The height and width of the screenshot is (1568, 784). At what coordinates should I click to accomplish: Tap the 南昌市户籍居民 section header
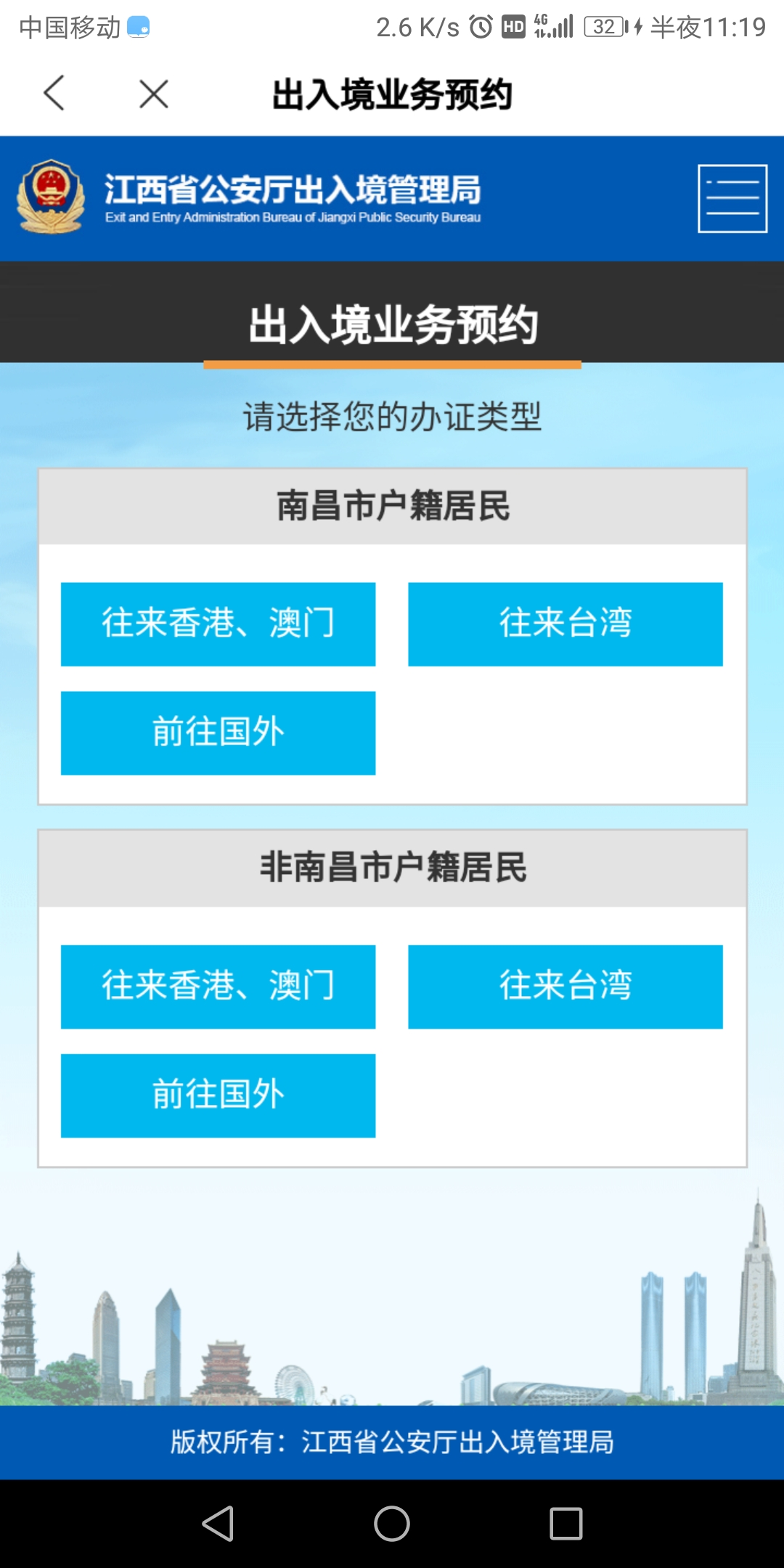click(x=392, y=506)
